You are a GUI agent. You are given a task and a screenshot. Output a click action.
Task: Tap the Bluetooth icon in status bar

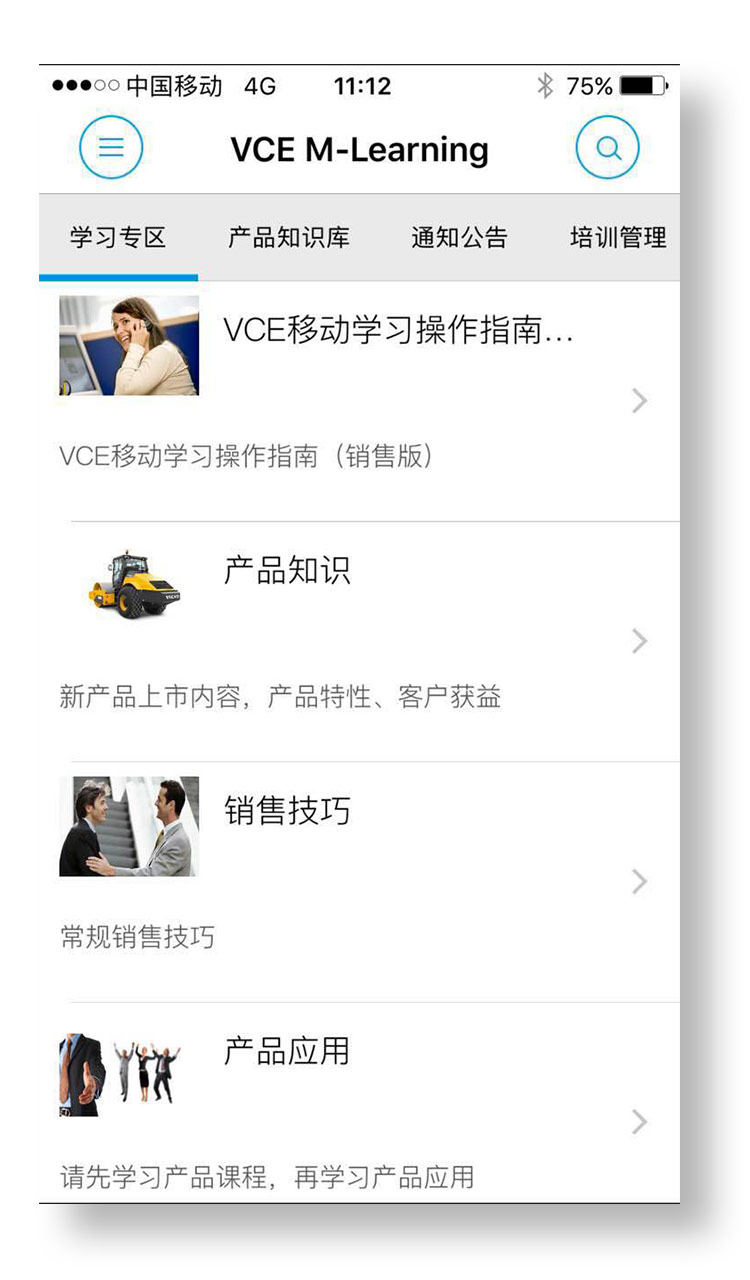click(545, 87)
